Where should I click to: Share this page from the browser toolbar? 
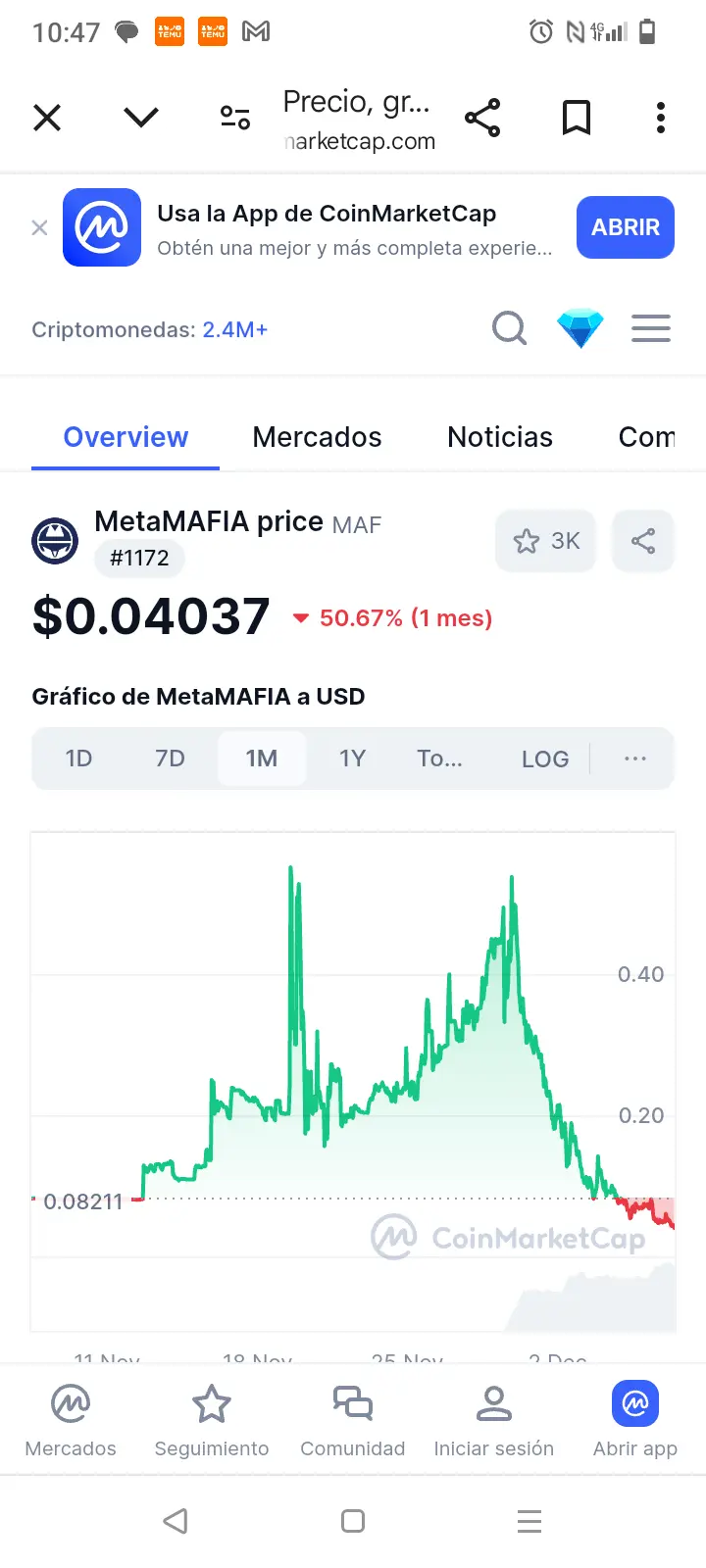tap(482, 118)
